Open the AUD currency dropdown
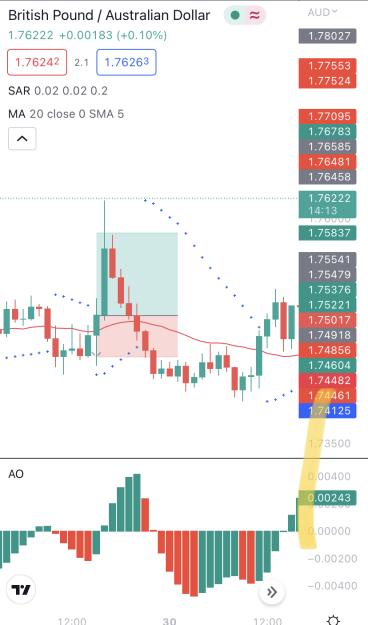This screenshot has width=368, height=625. 323,12
